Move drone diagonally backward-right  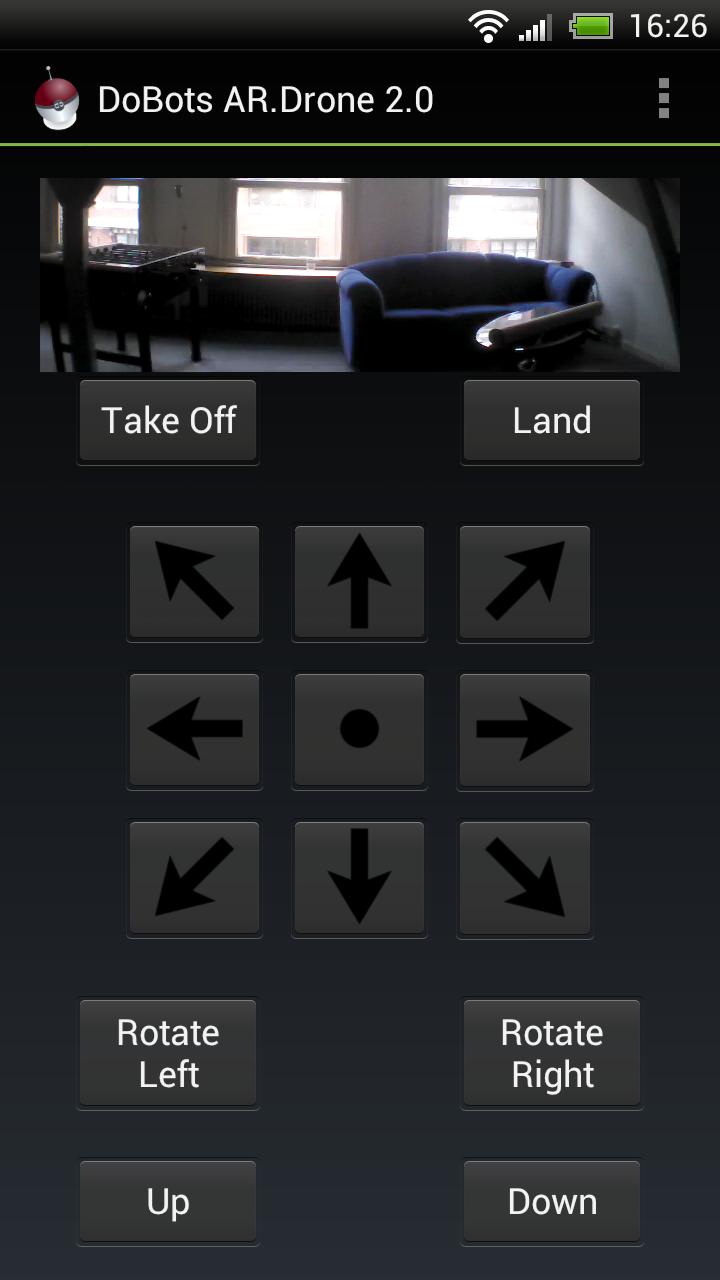tap(524, 877)
